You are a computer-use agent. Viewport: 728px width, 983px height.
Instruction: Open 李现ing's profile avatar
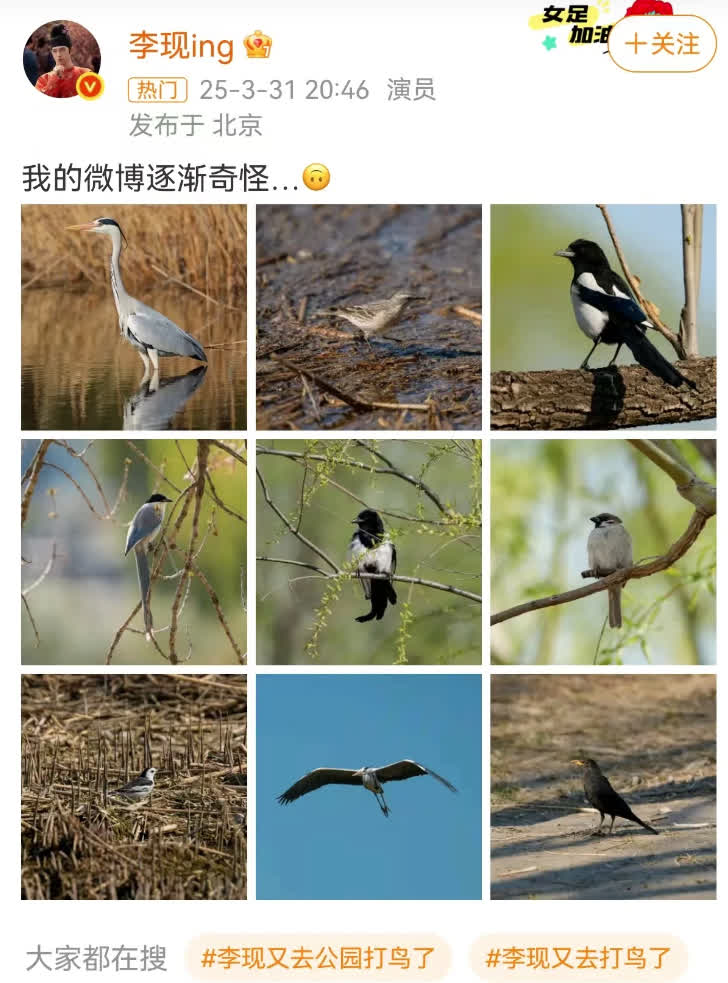(62, 60)
